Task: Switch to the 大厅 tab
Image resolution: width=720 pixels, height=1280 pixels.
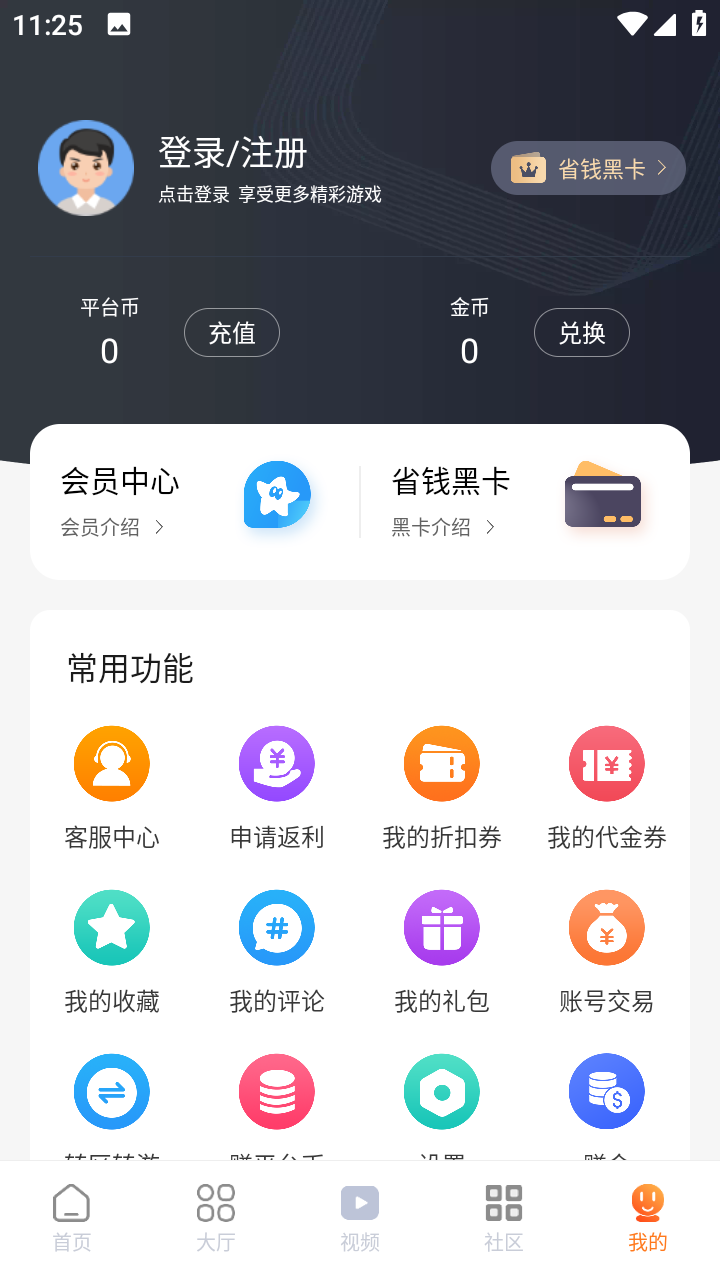Action: click(x=215, y=1215)
